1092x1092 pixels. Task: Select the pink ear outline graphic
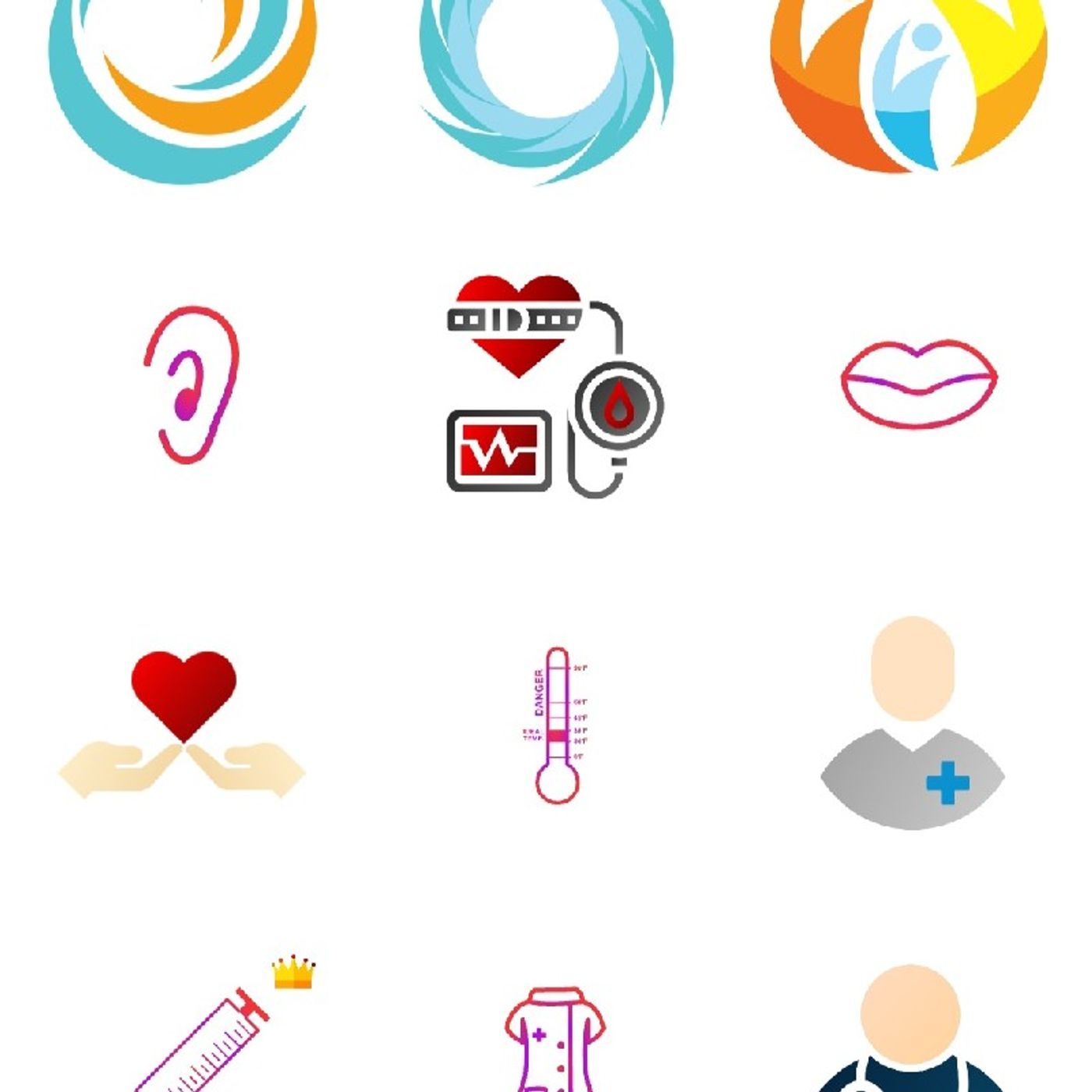[x=191, y=385]
